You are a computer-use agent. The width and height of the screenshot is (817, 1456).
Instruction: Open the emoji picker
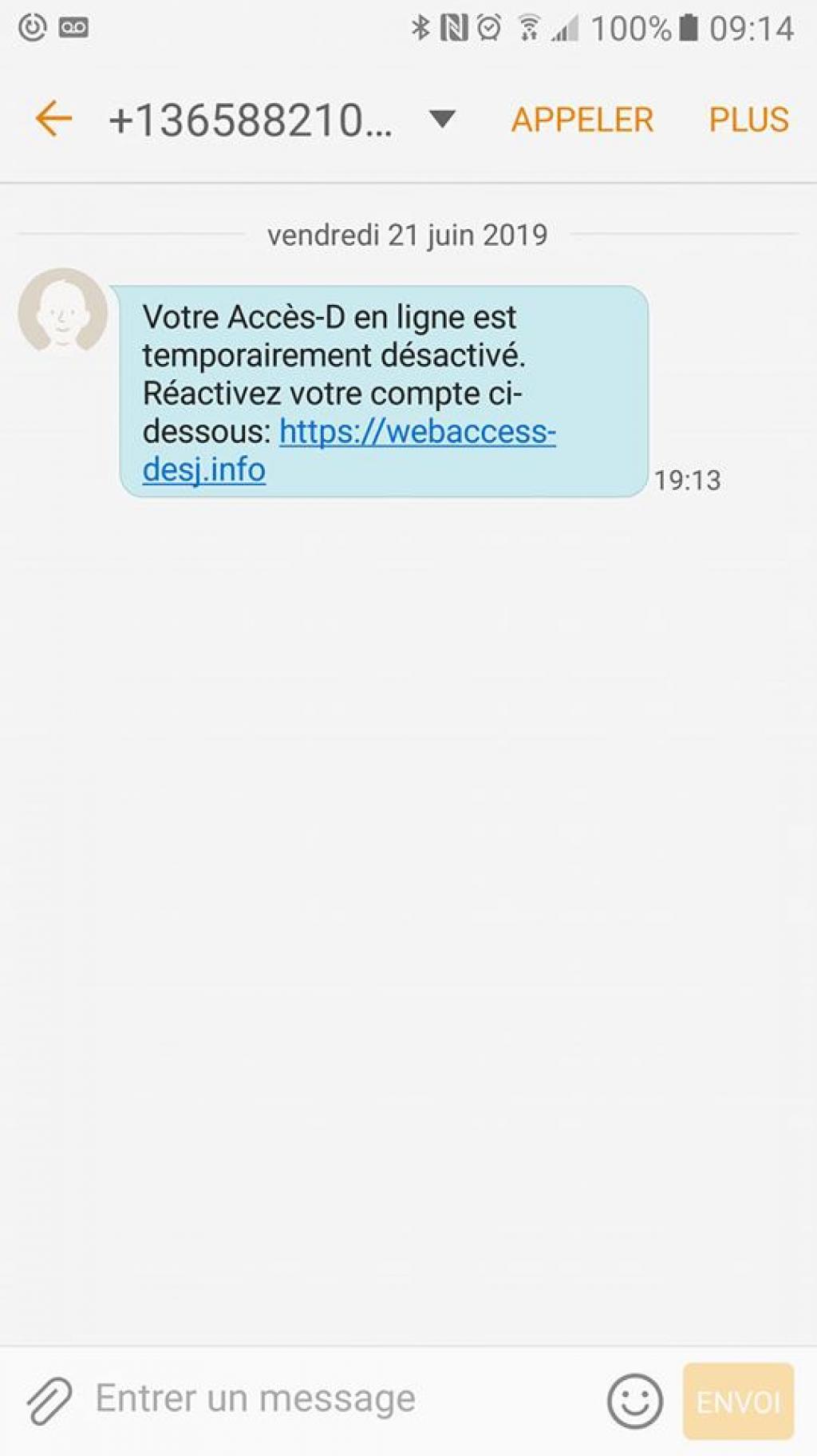pos(634,1401)
